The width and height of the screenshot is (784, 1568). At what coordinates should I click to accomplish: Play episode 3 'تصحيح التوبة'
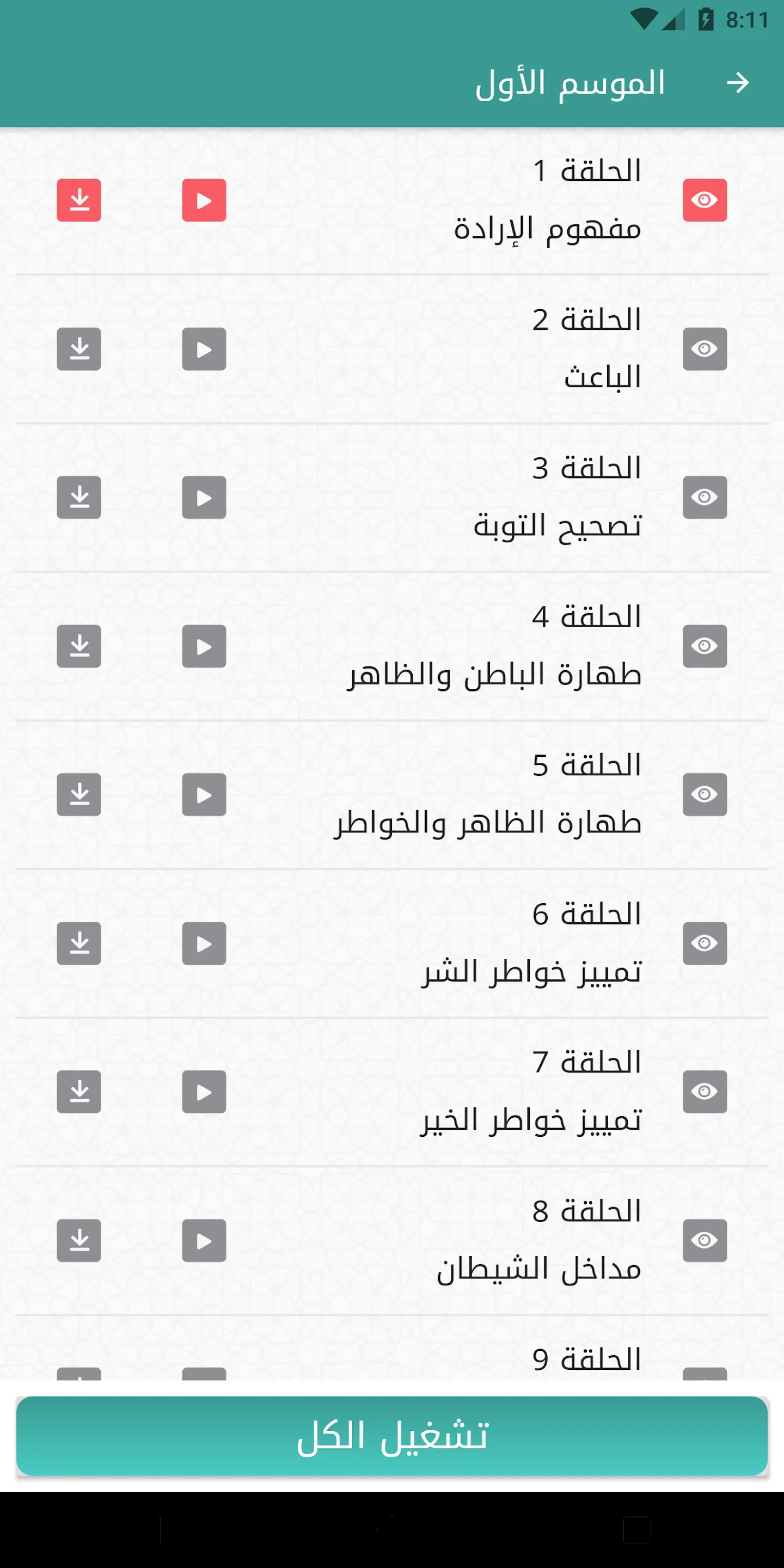(204, 497)
